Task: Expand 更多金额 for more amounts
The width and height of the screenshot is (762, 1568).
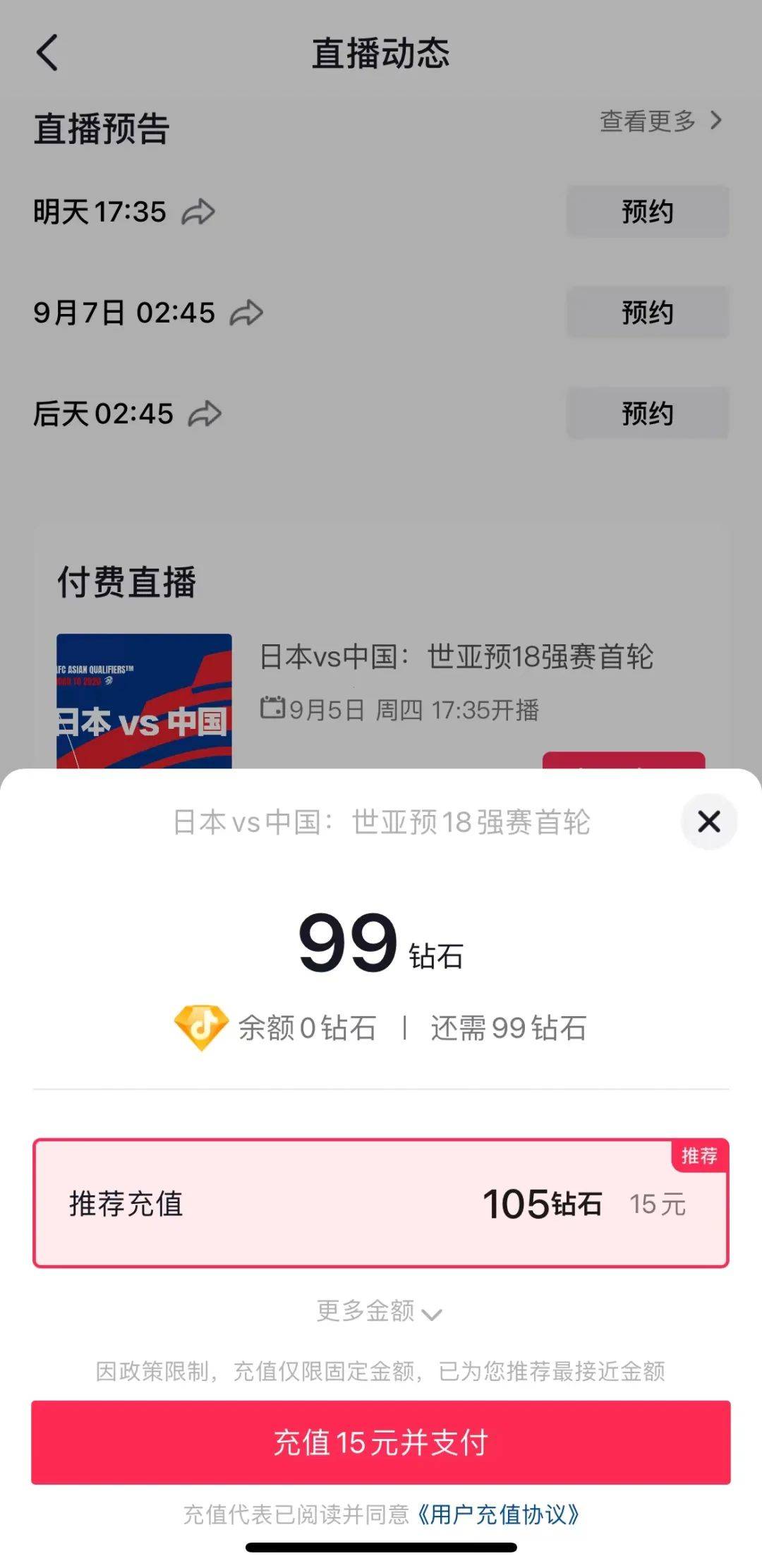Action: (379, 1312)
